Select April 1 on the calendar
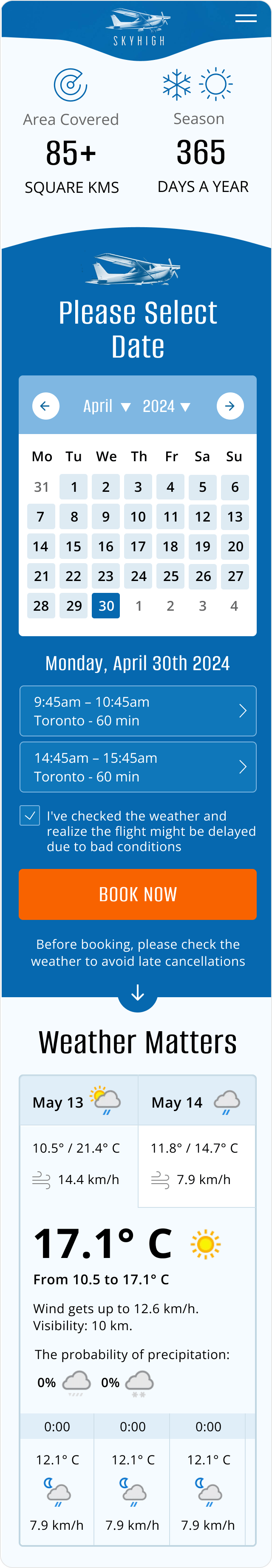 pos(74,487)
